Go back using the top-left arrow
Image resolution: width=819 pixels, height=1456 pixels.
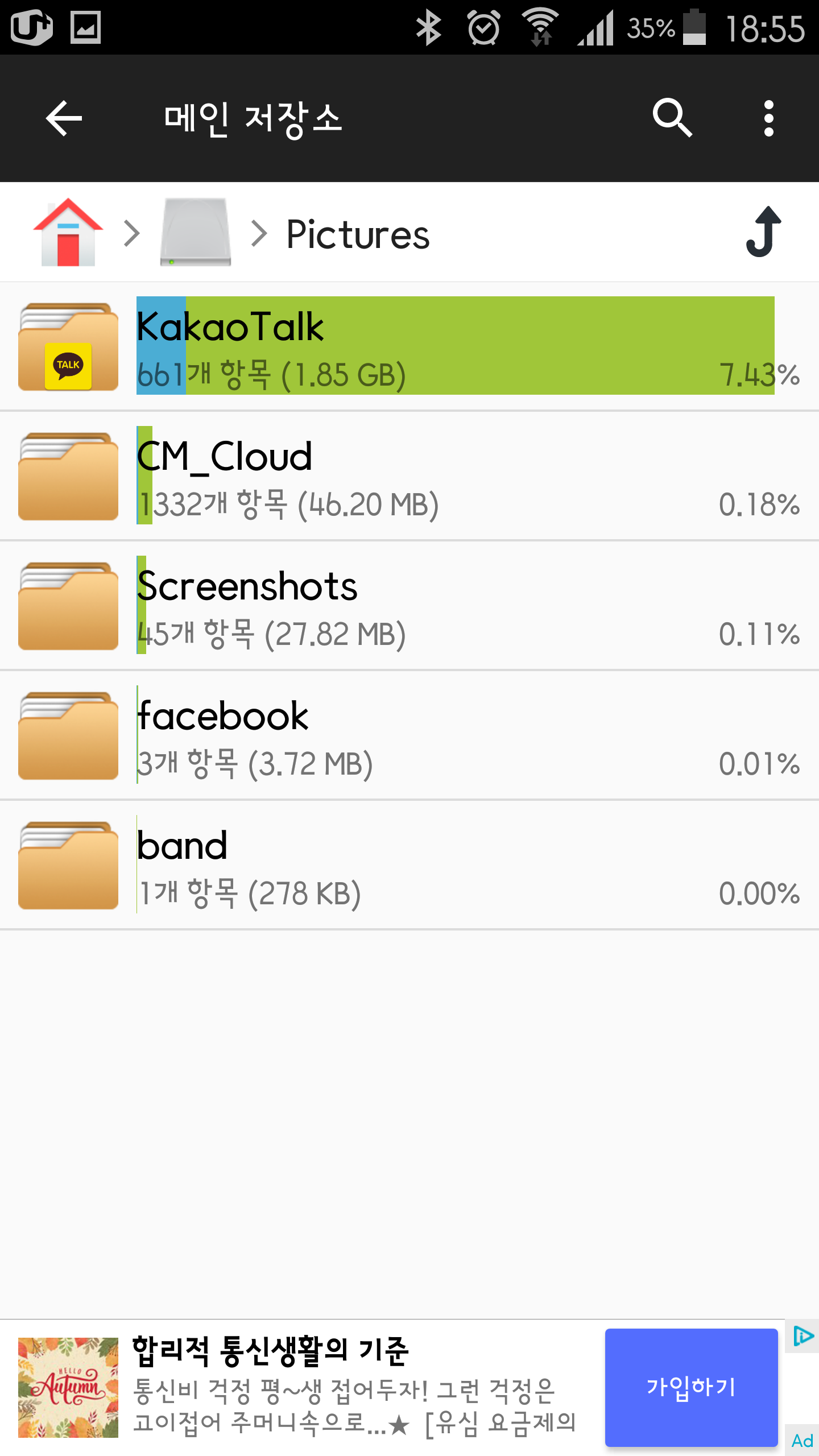[x=64, y=118]
